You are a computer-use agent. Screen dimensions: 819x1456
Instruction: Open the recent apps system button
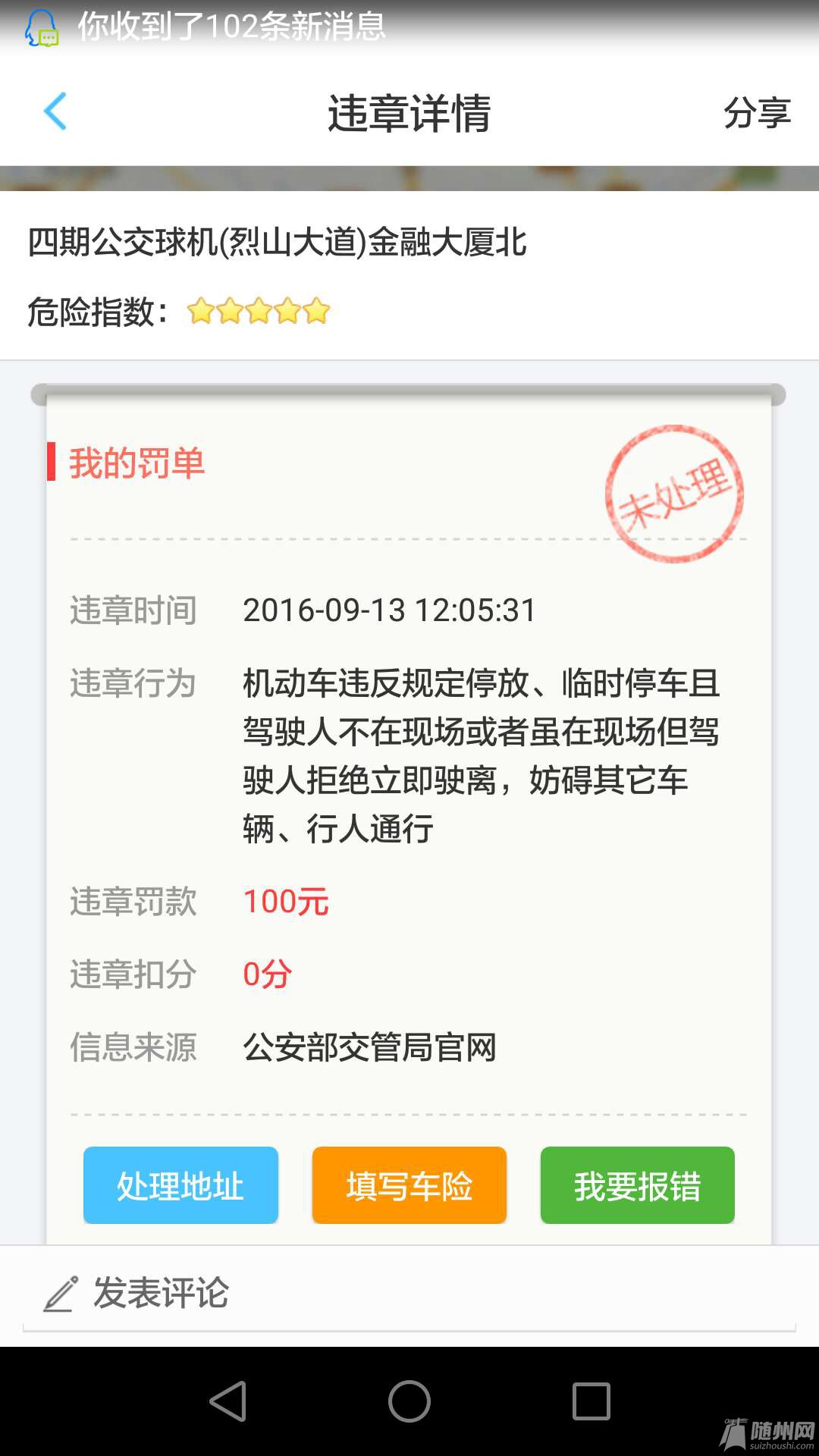[591, 1401]
